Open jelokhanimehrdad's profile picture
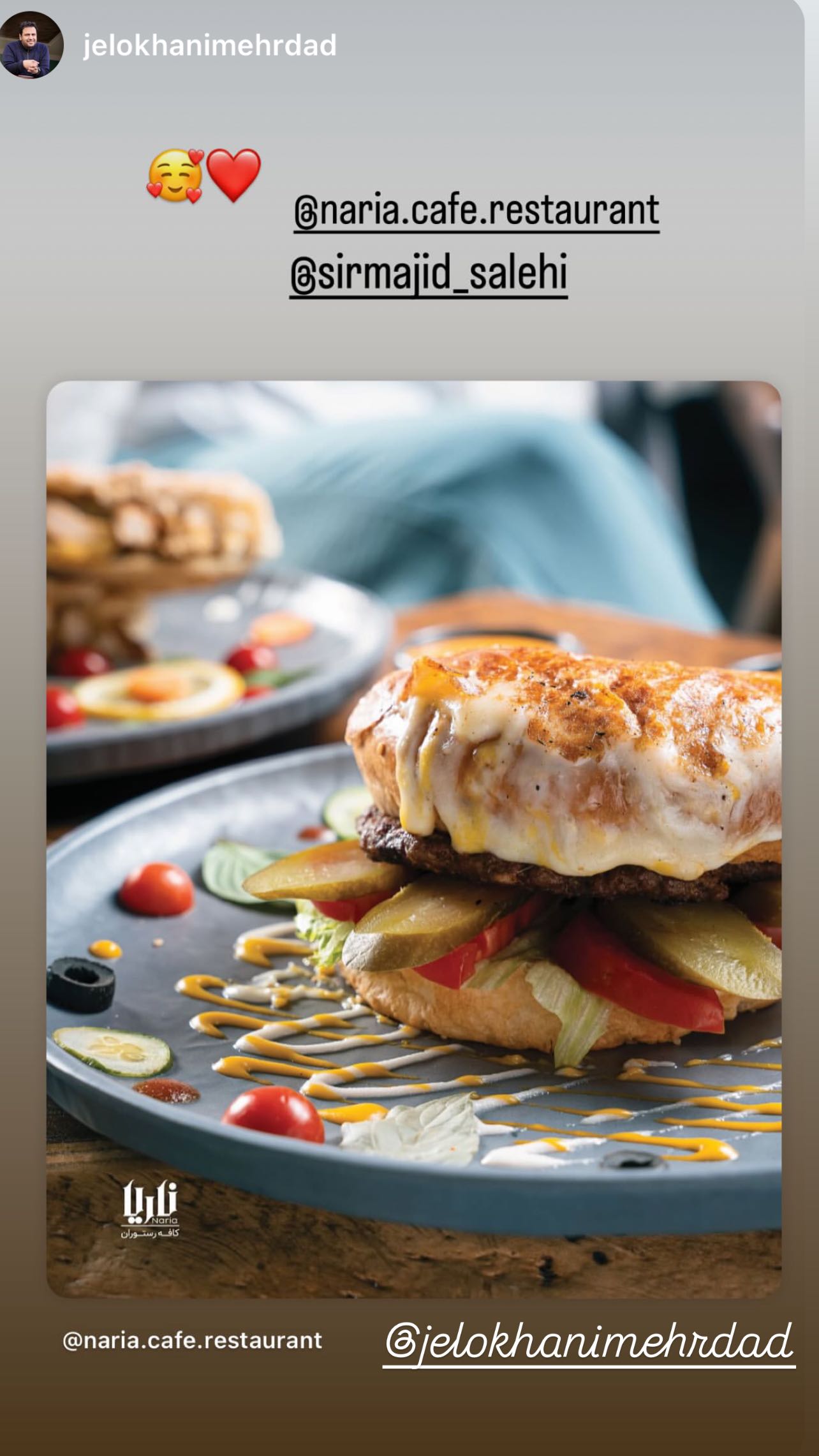This screenshot has width=819, height=1456. (31, 45)
